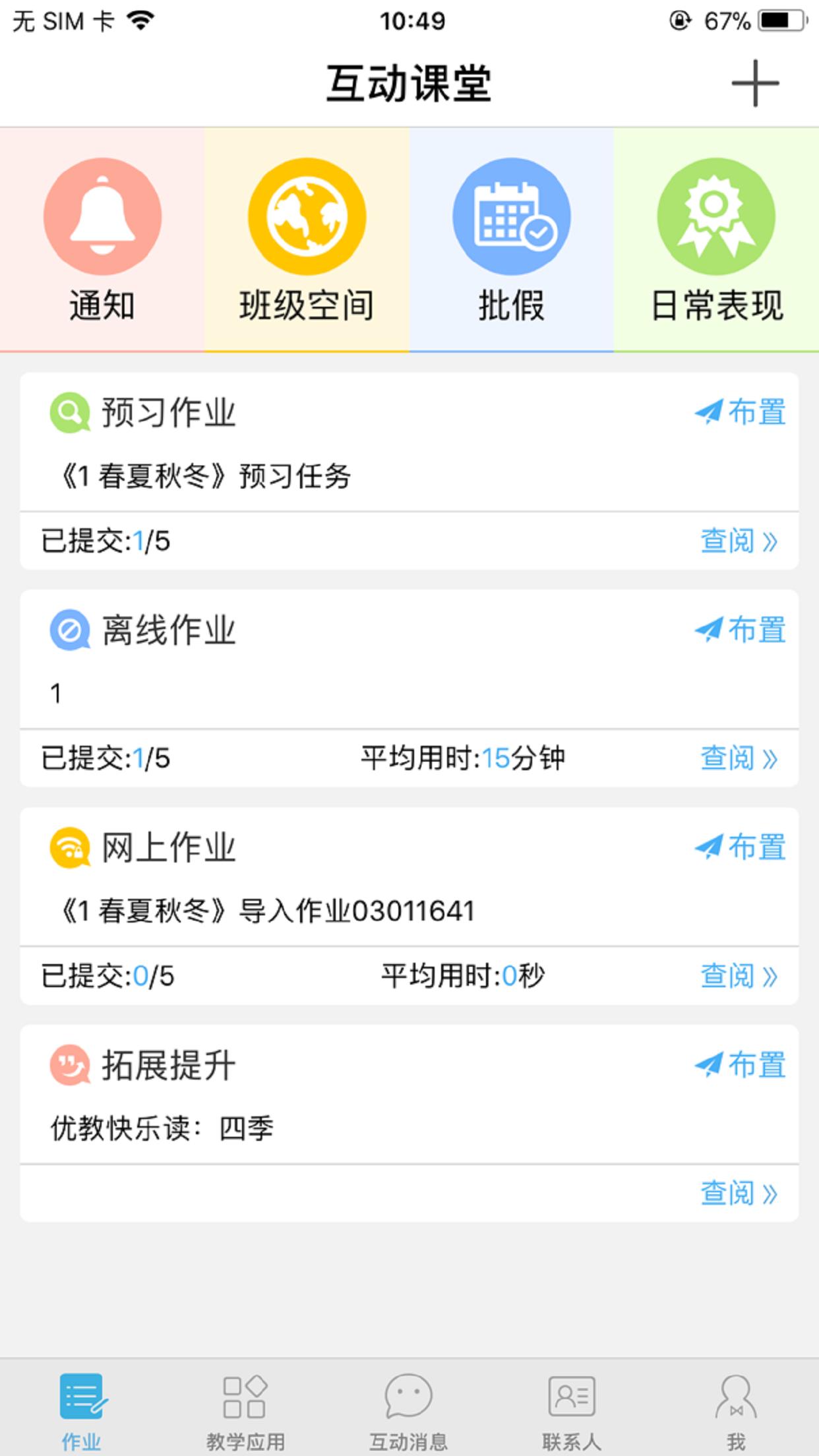819x1456 pixels.
Task: Open 《1 春夏秋冬》导入作业03011641
Action: [x=267, y=911]
